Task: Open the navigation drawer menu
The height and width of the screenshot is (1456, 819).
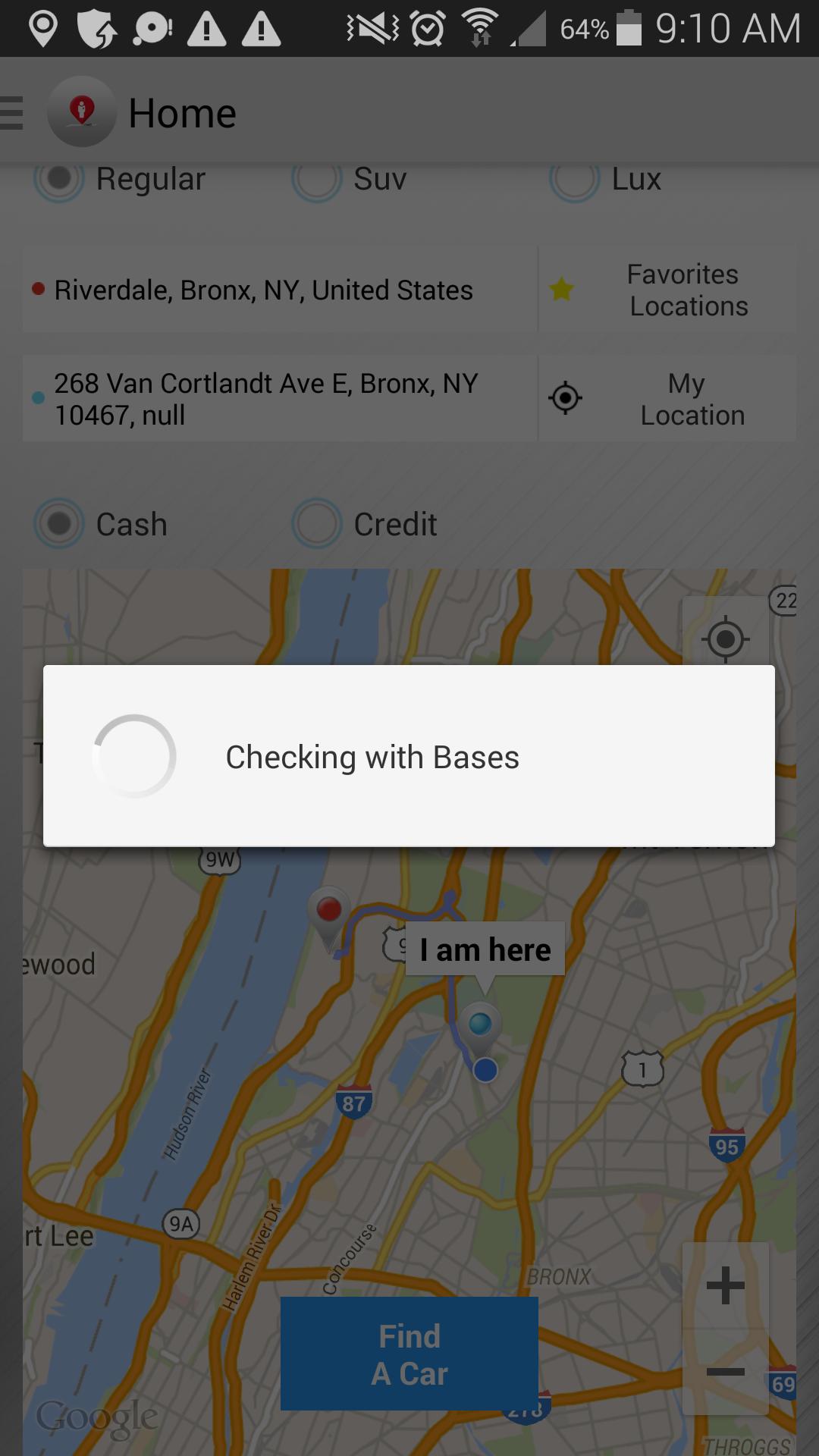Action: (x=14, y=114)
